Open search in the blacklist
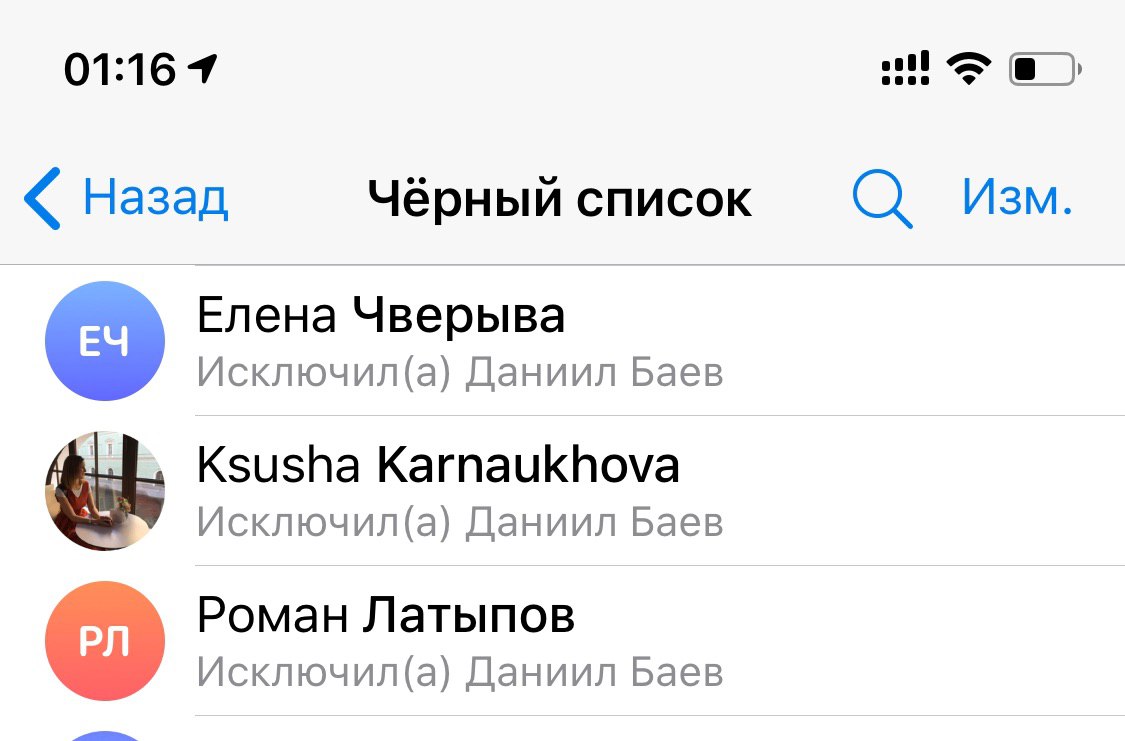Image resolution: width=1125 pixels, height=741 pixels. point(882,199)
